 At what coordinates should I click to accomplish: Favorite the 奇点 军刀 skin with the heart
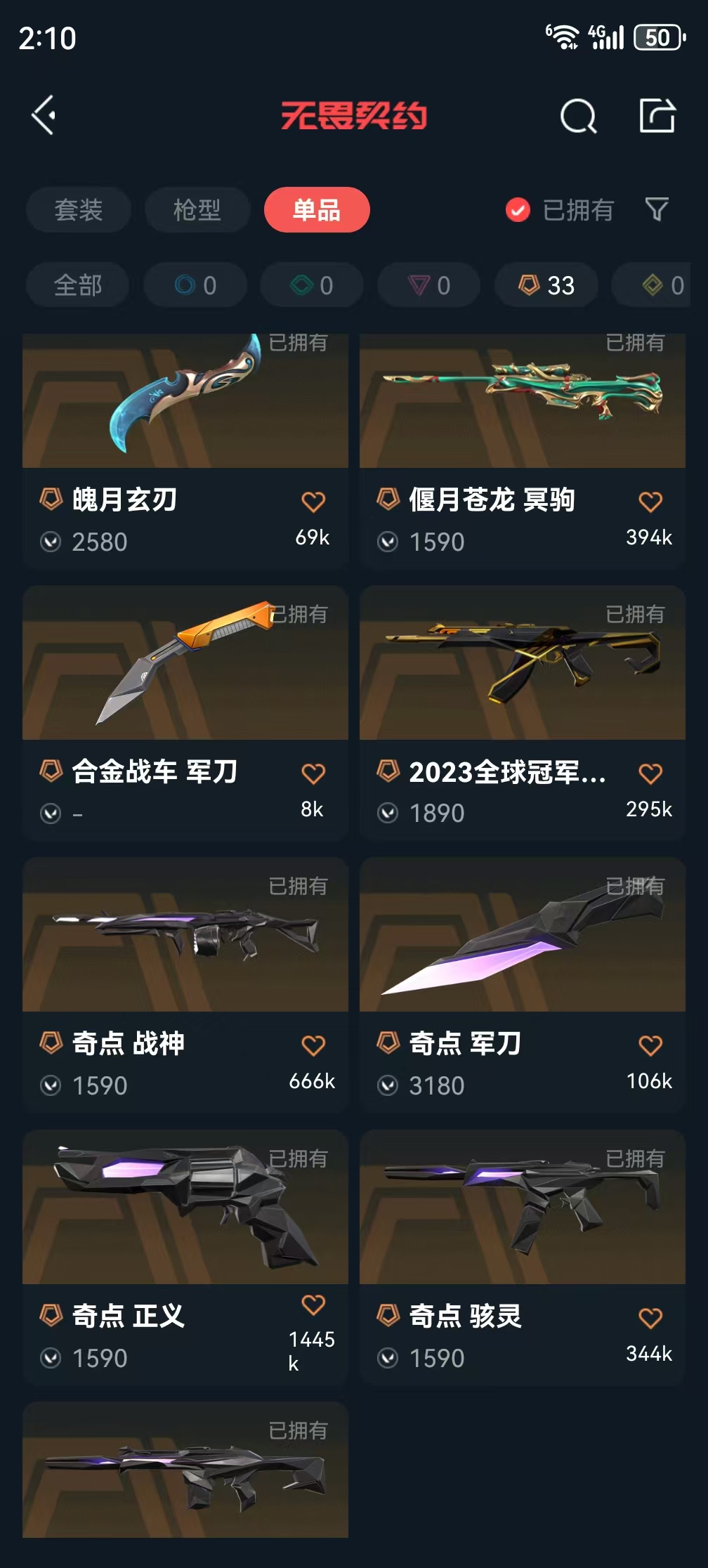click(650, 1045)
